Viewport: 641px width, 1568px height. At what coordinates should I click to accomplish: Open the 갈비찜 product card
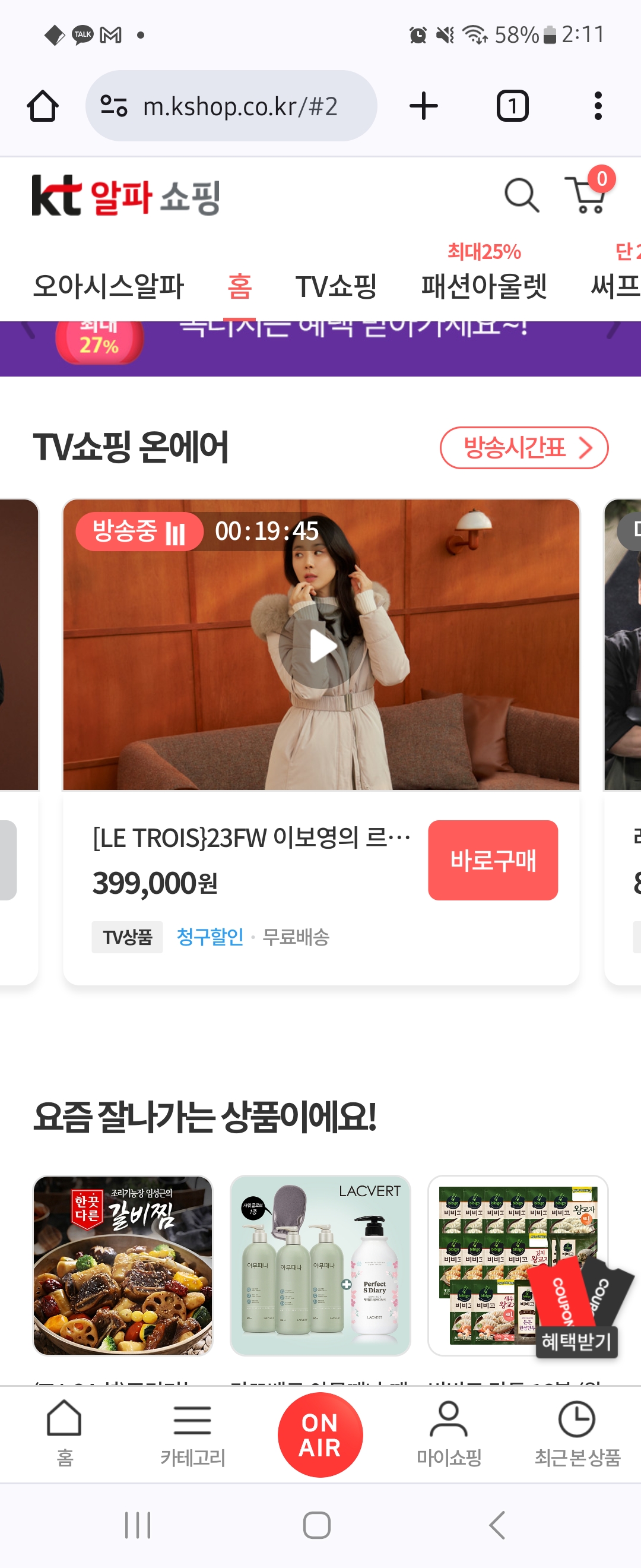[123, 1266]
